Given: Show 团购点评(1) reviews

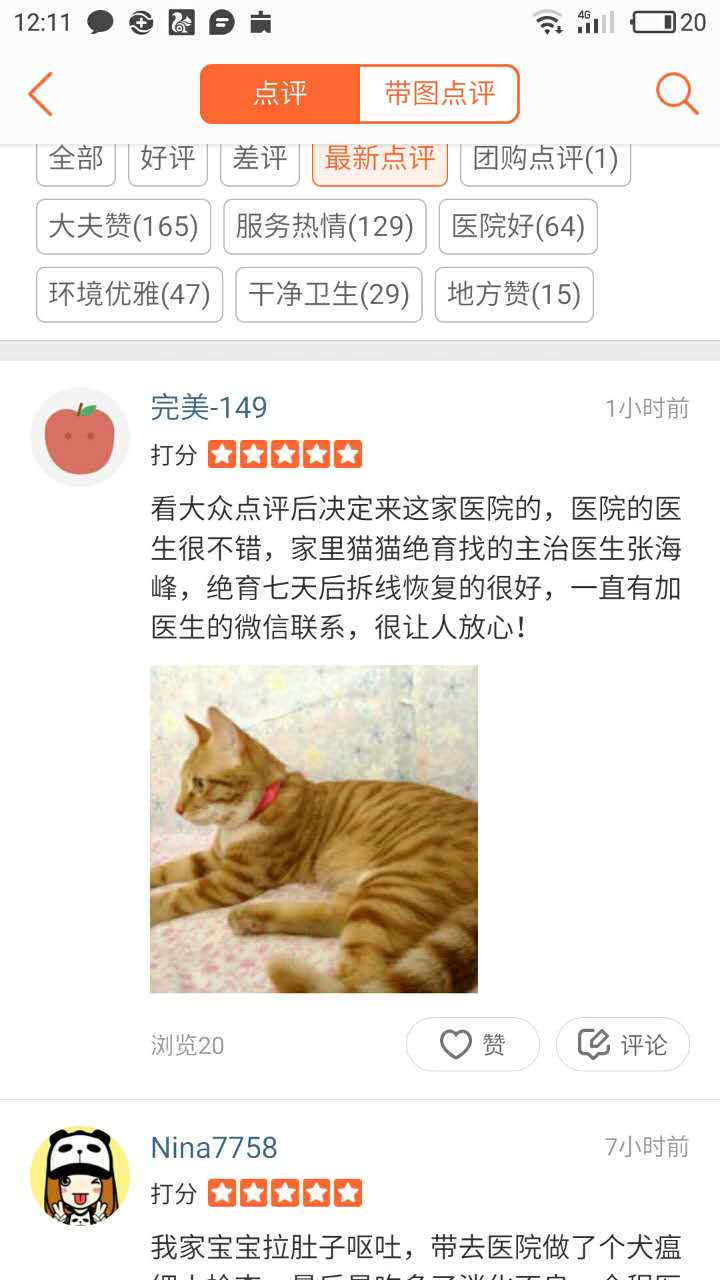Looking at the screenshot, I should [x=545, y=160].
